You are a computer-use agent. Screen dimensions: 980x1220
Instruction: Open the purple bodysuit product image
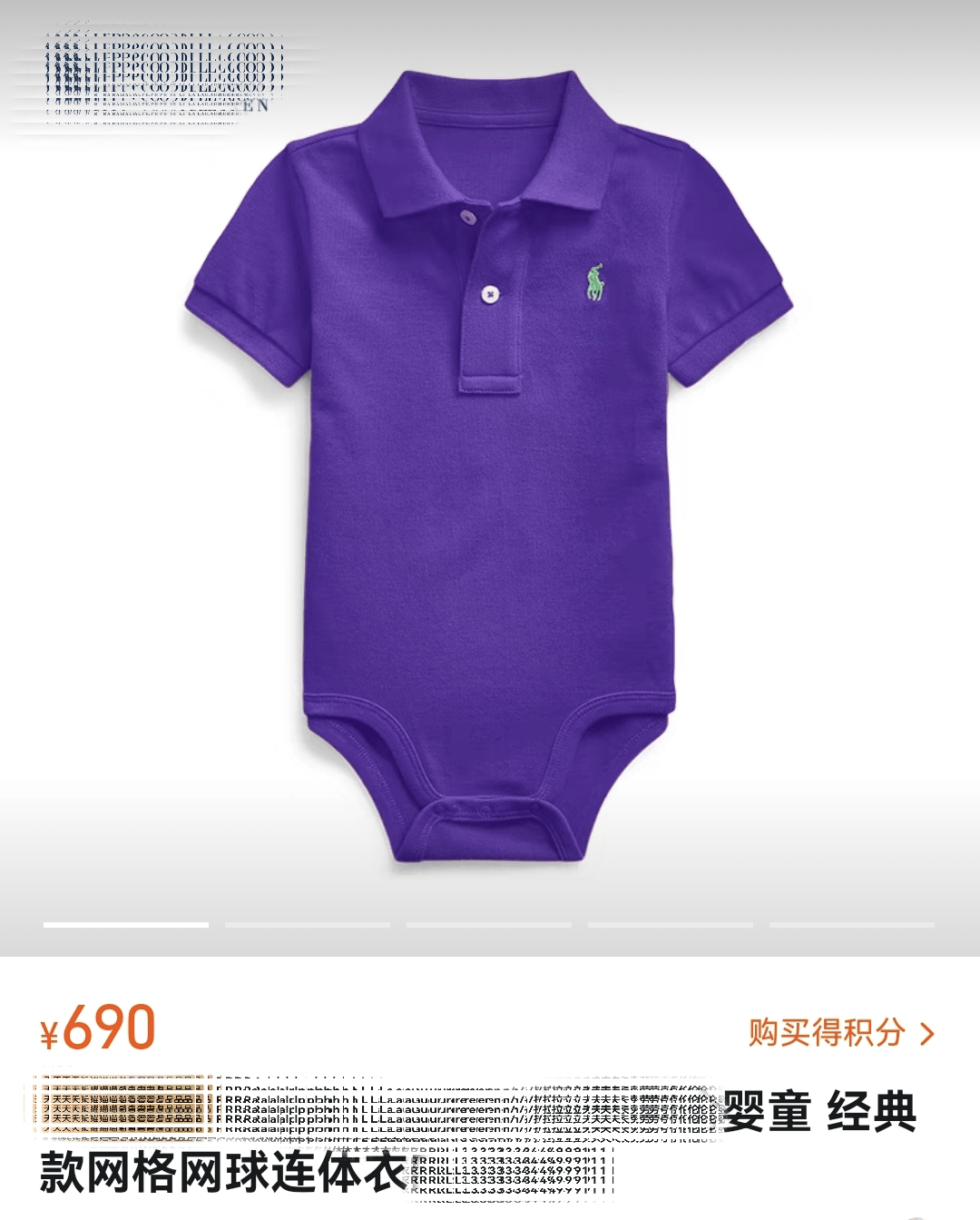pyautogui.click(x=490, y=472)
